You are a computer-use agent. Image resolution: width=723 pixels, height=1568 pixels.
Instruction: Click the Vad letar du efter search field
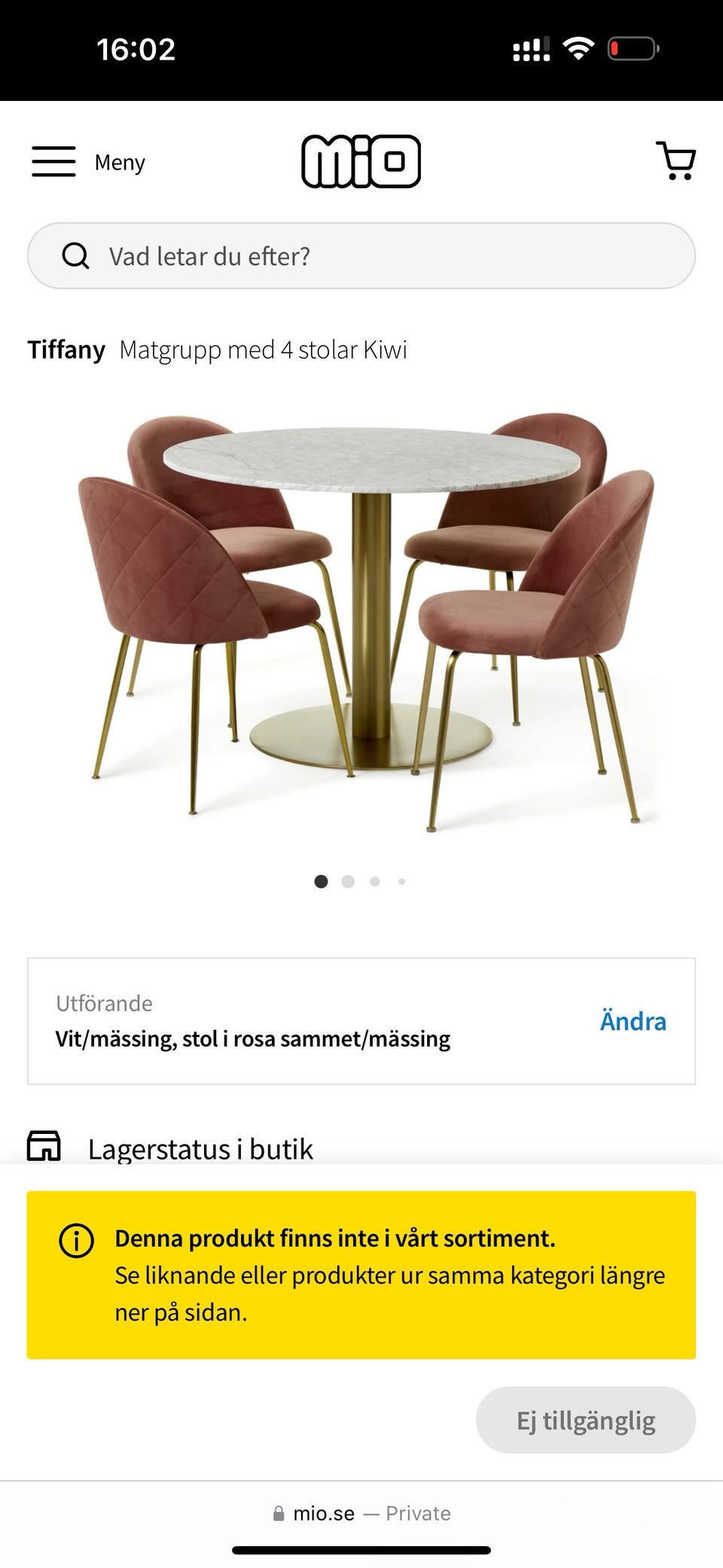361,255
